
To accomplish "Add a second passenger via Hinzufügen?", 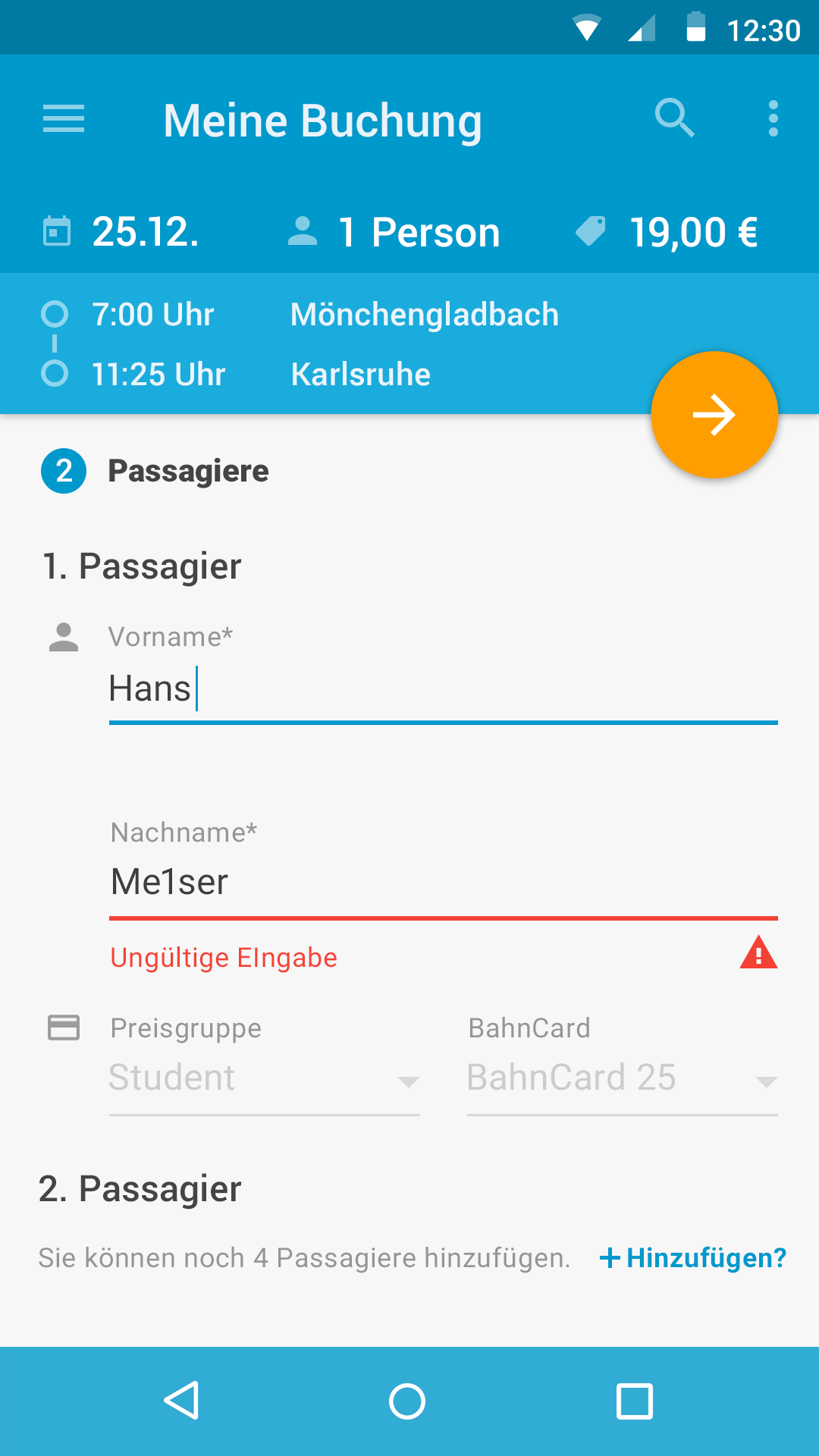I will (x=693, y=1258).
